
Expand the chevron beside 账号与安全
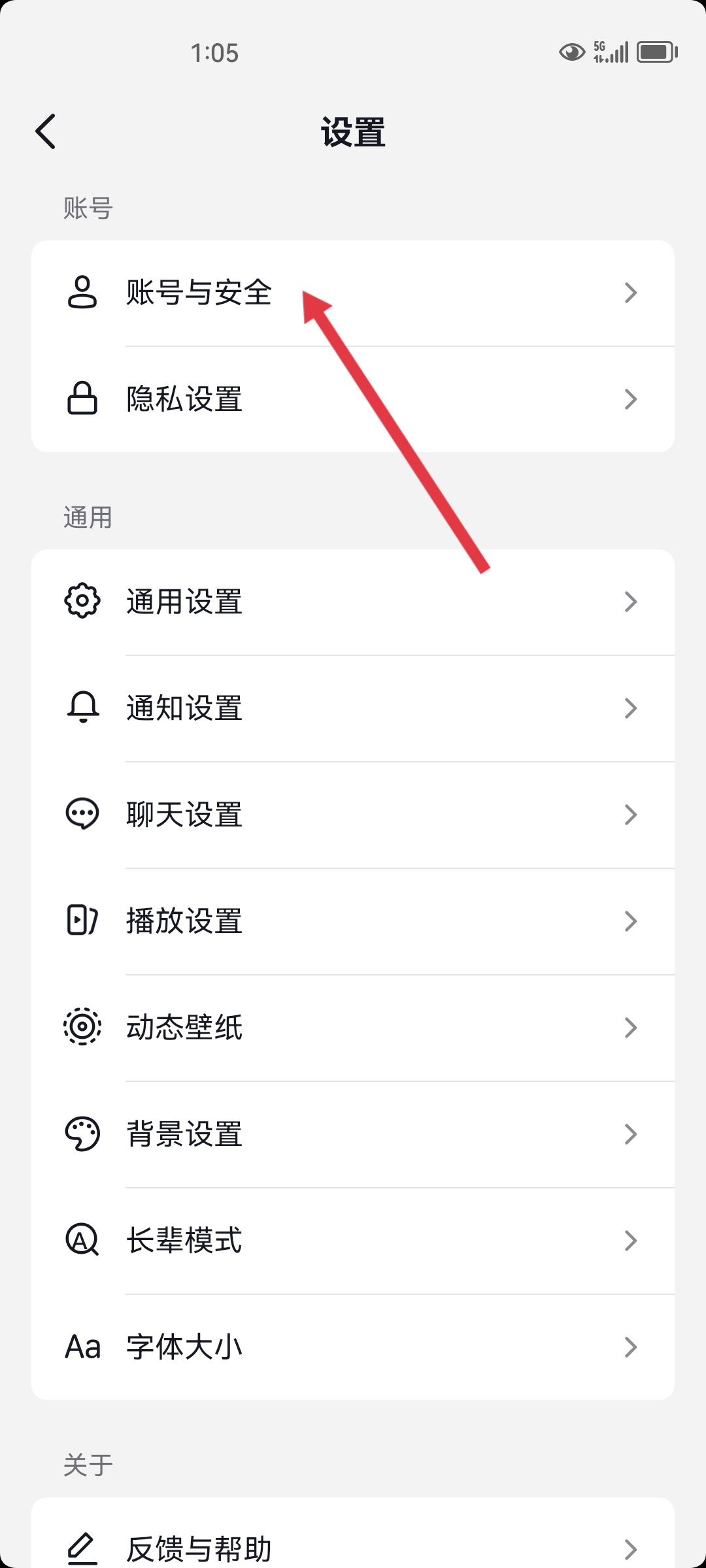click(631, 293)
